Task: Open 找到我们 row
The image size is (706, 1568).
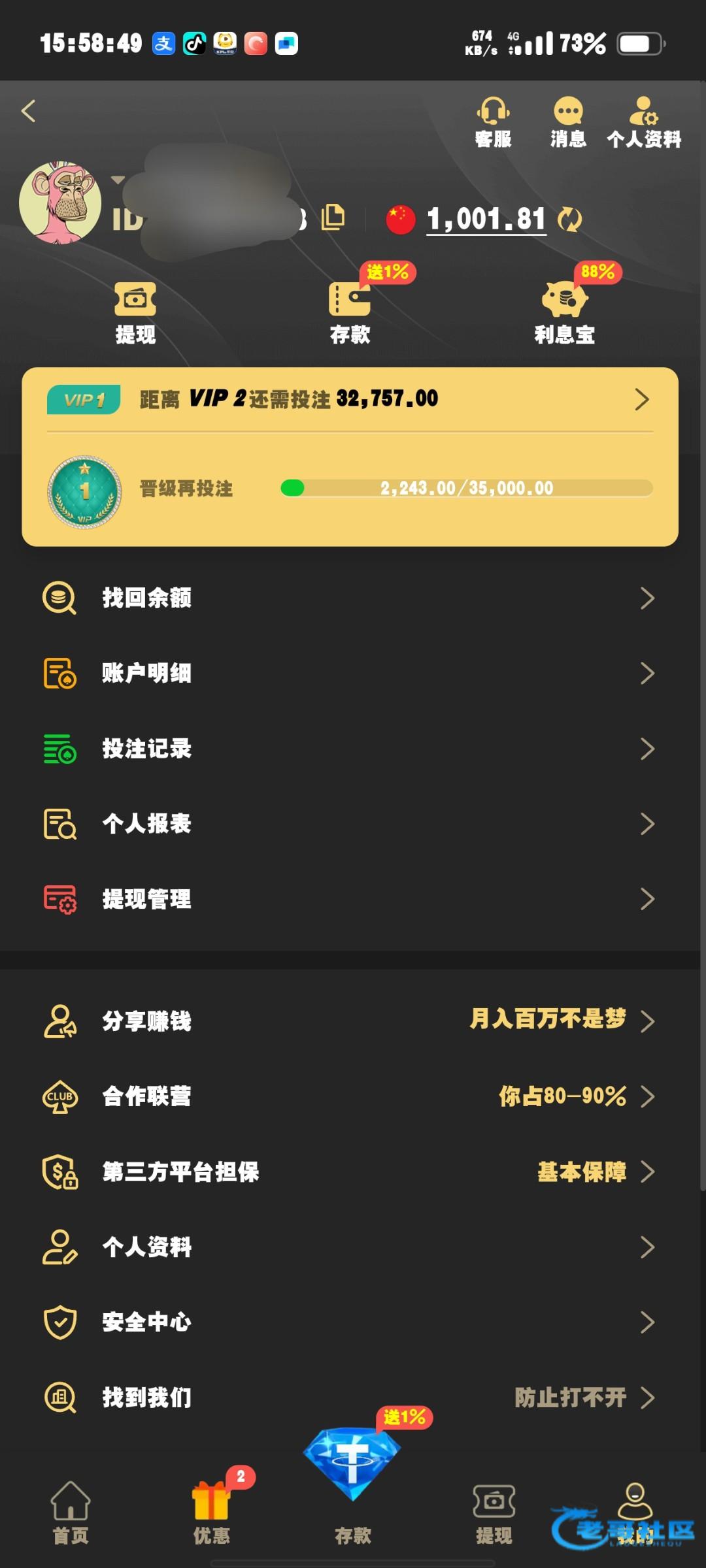Action: (x=350, y=1397)
